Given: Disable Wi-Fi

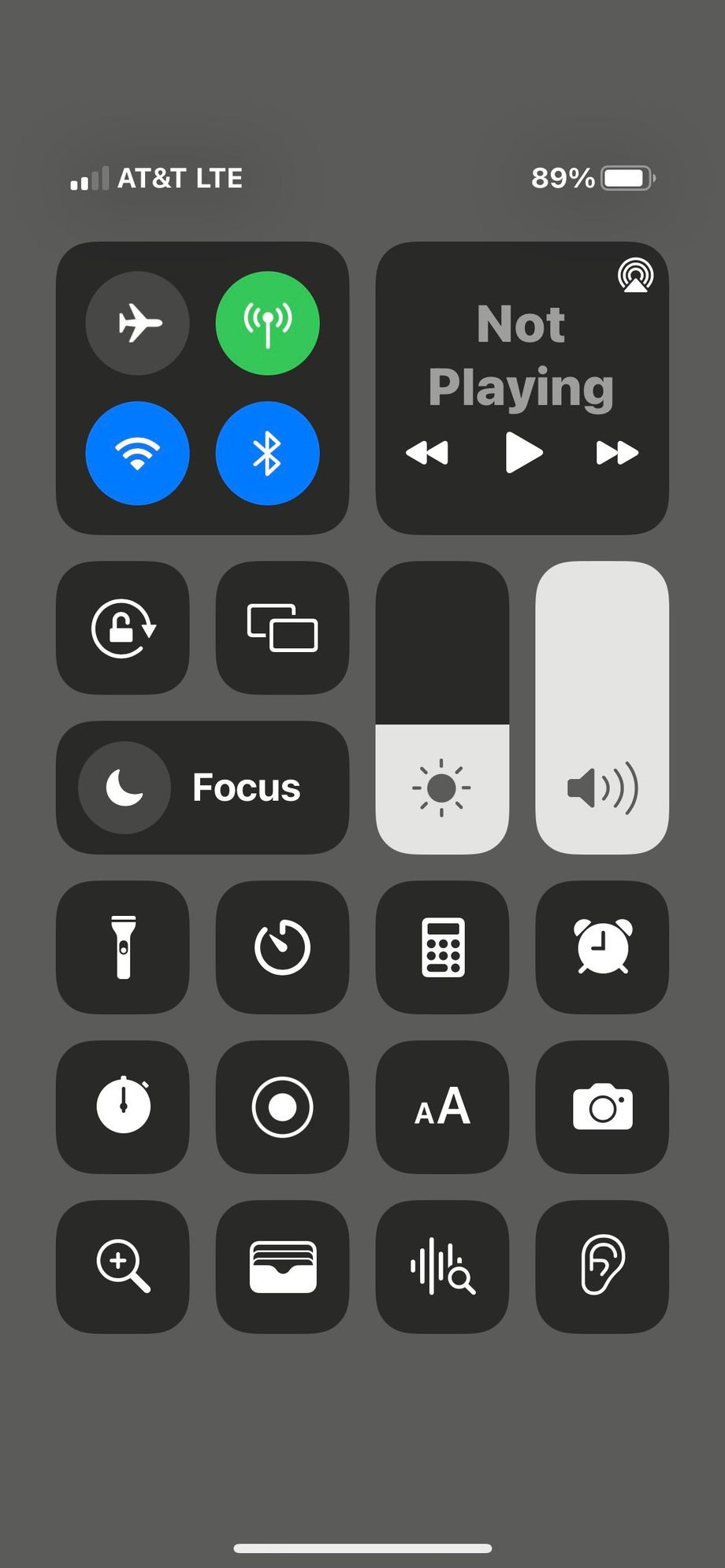Looking at the screenshot, I should pos(137,453).
